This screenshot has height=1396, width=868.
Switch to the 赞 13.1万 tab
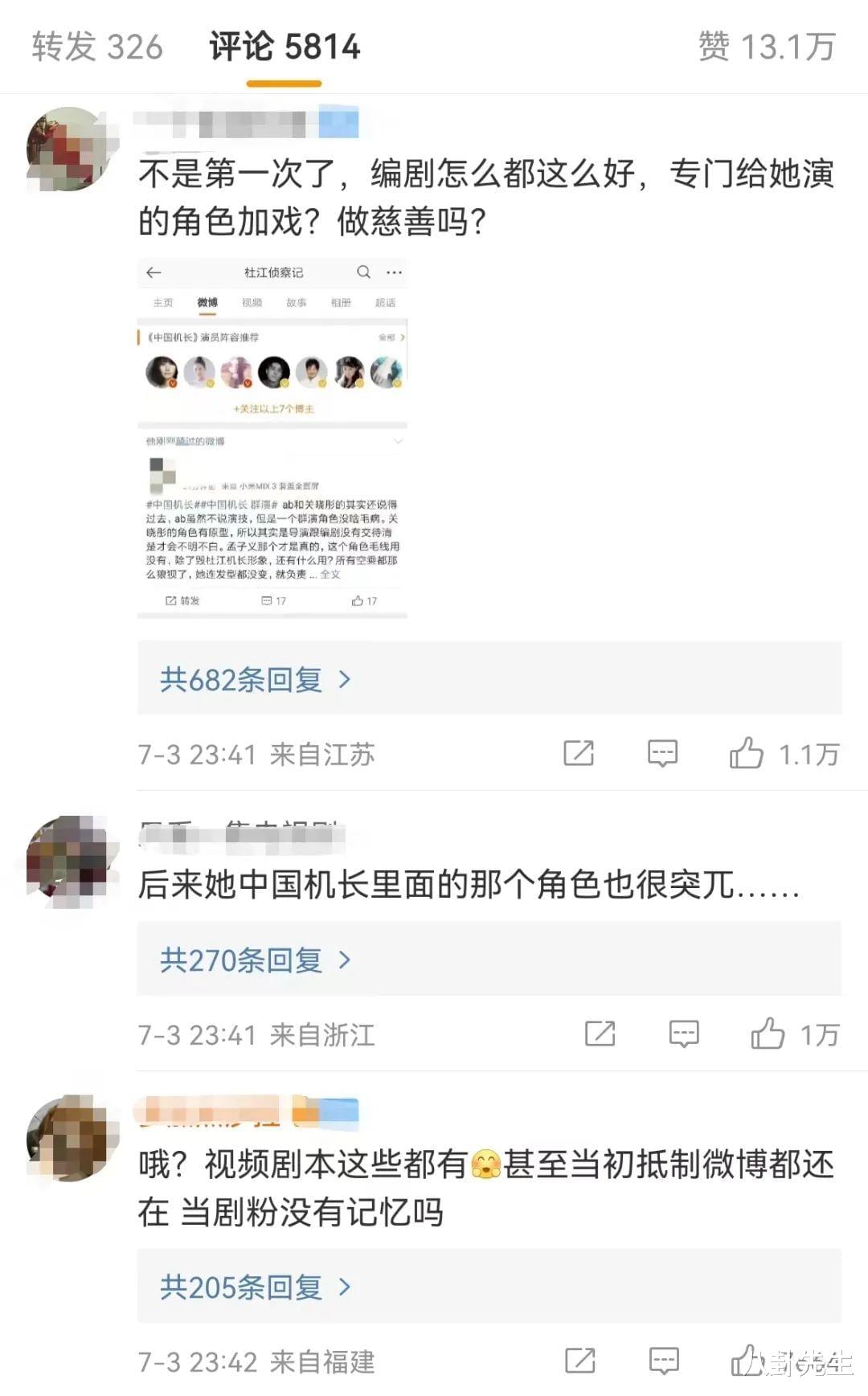coord(767,47)
